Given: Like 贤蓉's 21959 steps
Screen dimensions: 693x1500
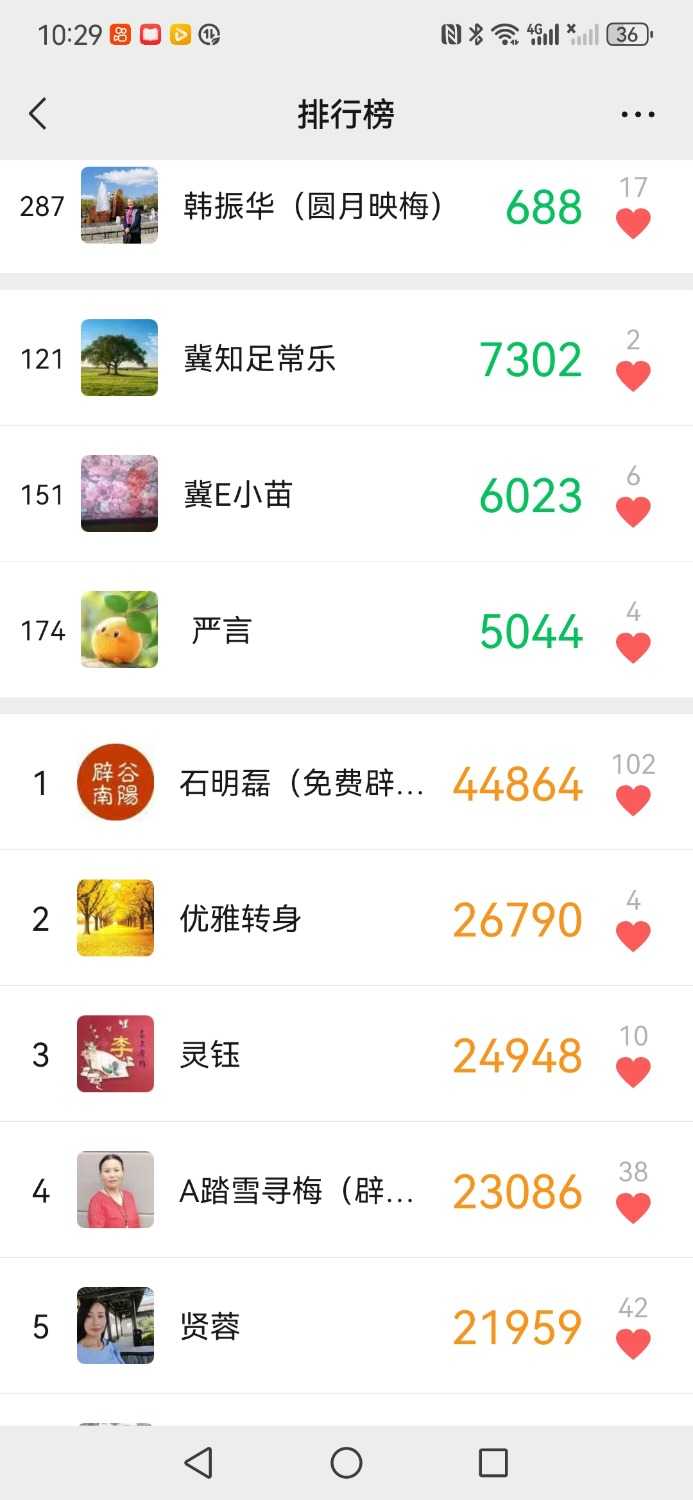Looking at the screenshot, I should click(x=633, y=1343).
